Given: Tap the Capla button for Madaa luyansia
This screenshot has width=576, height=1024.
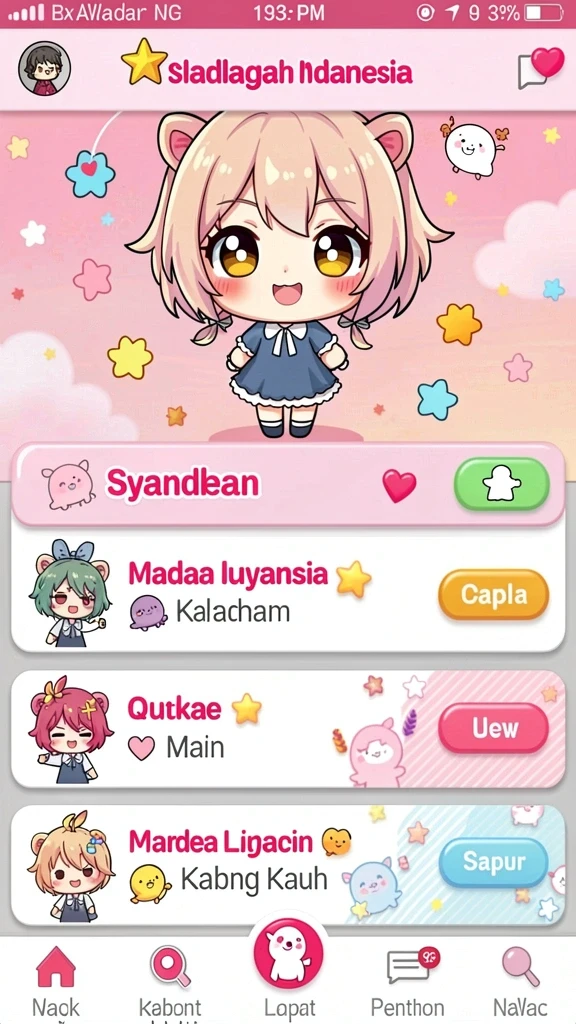Looking at the screenshot, I should [493, 594].
